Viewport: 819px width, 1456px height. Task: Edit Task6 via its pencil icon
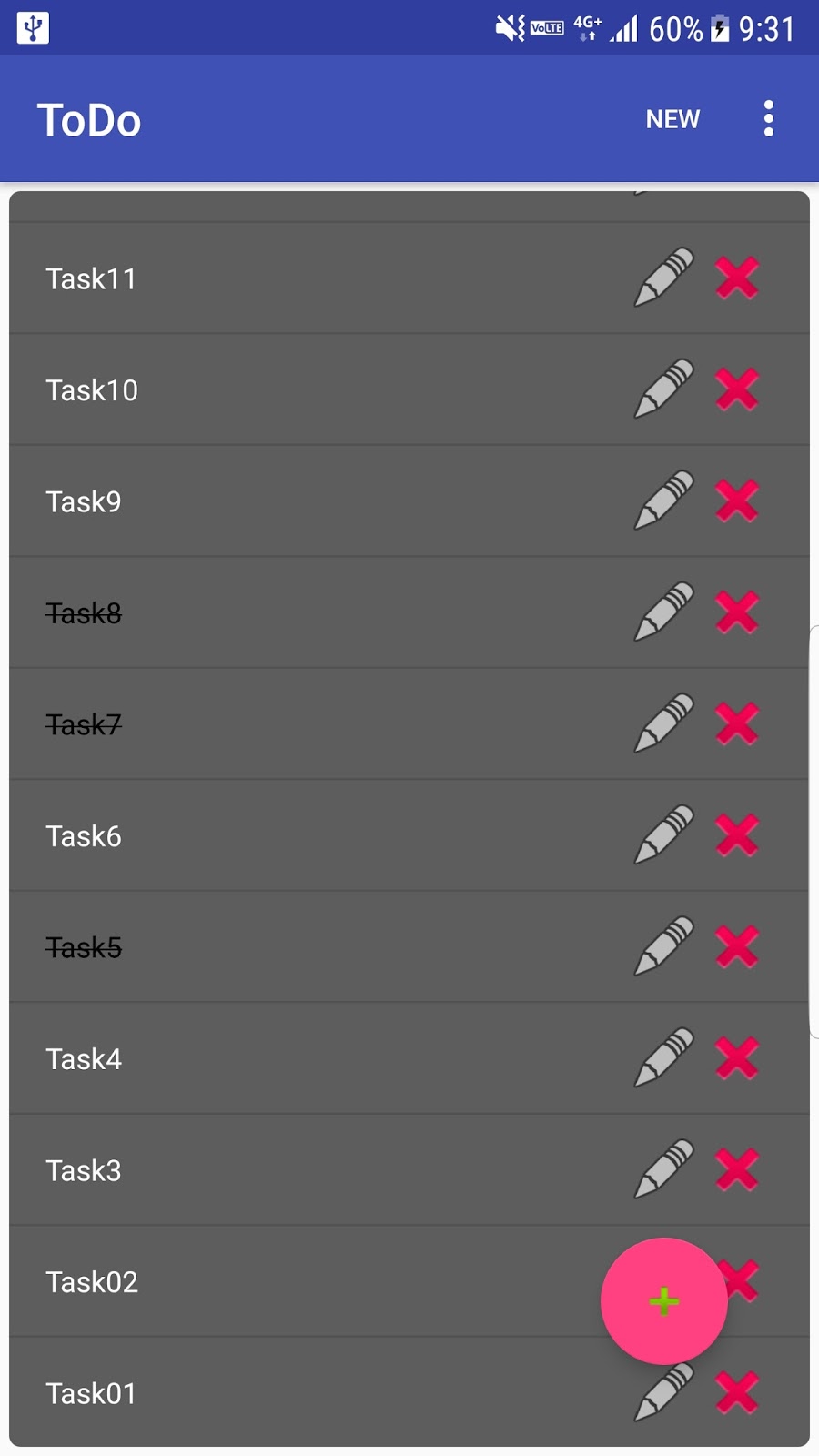pos(664,834)
